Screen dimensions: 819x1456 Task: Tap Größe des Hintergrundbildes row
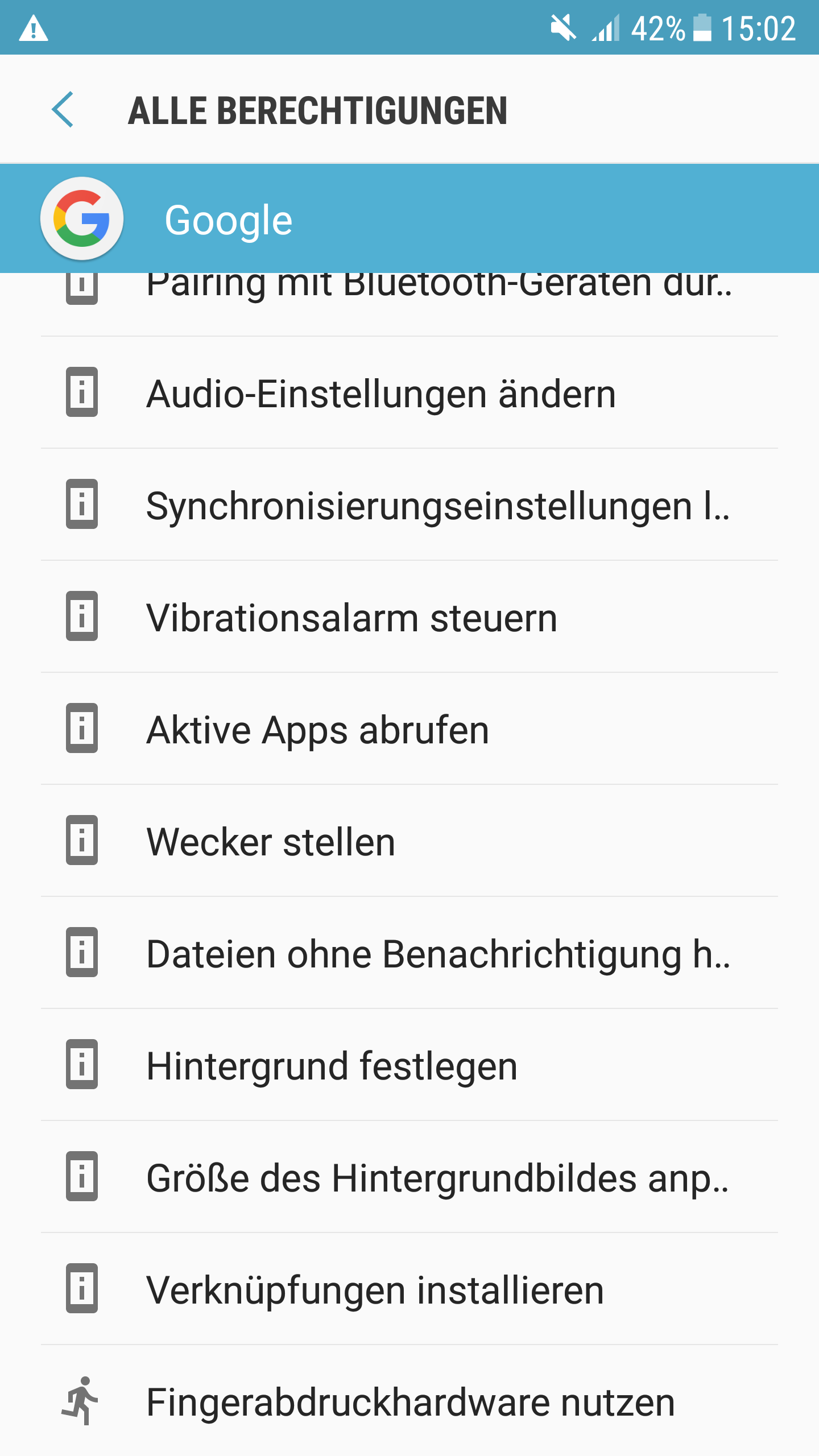(409, 1177)
